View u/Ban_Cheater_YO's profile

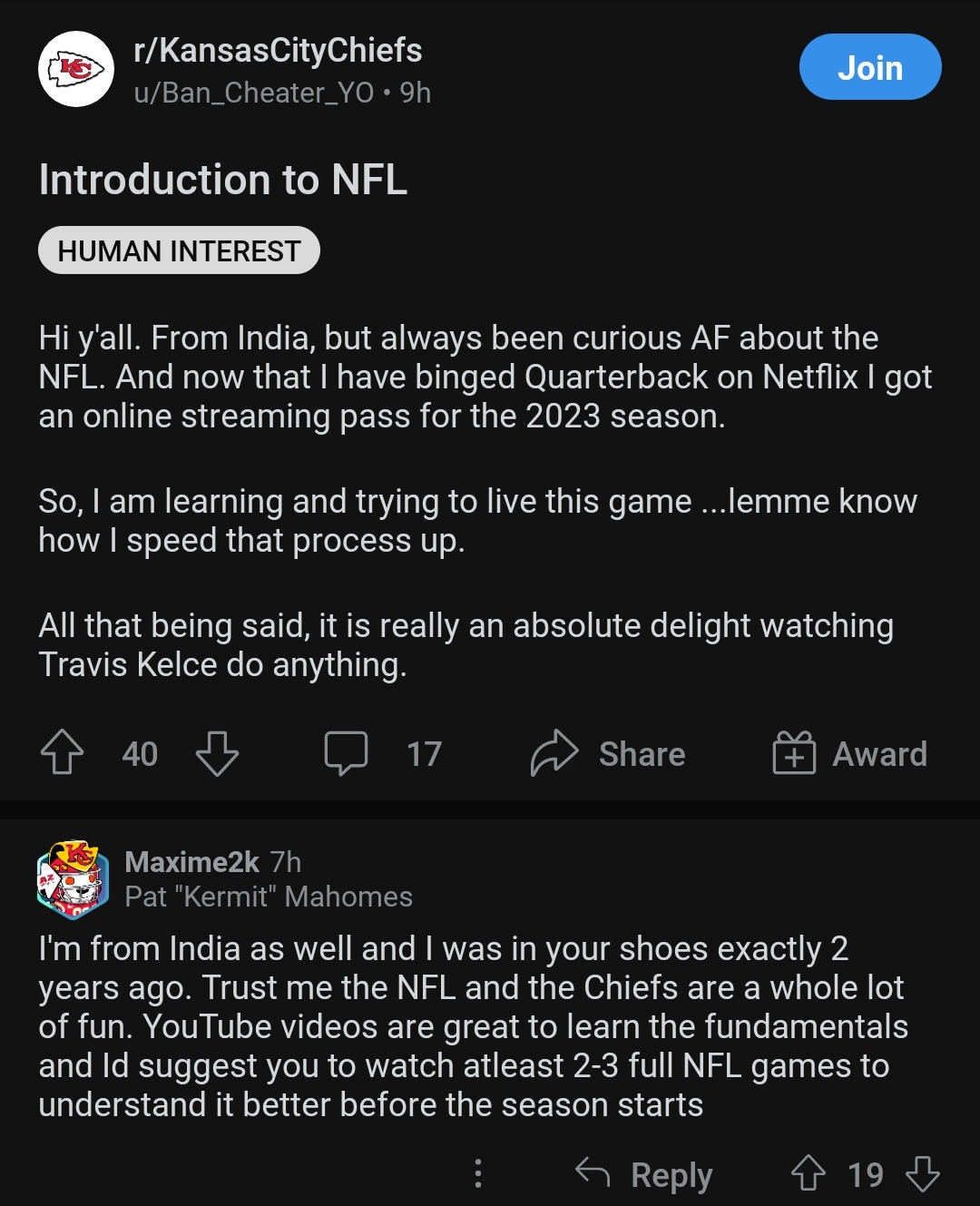click(253, 93)
